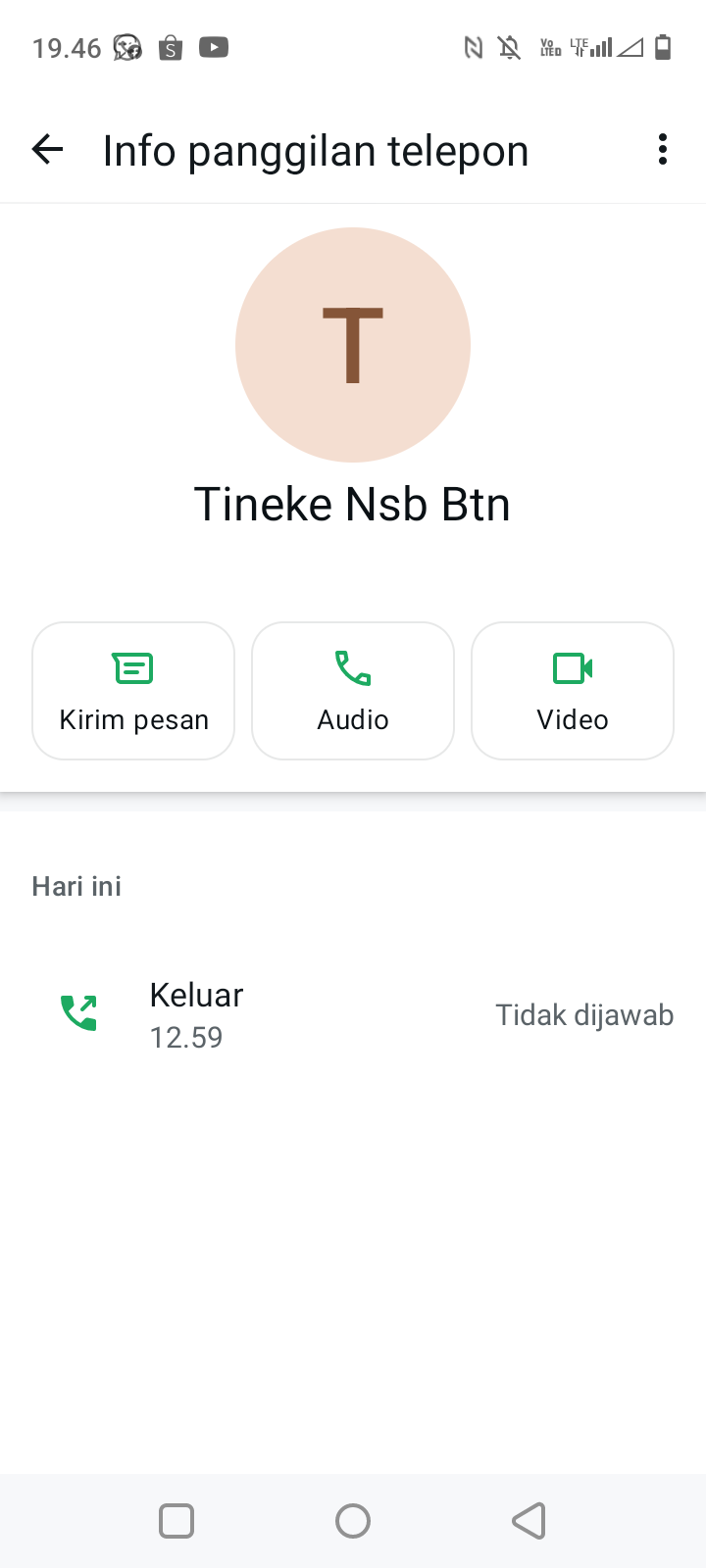706x1568 pixels.
Task: Tap the Kirim pesan message icon
Action: point(133,667)
